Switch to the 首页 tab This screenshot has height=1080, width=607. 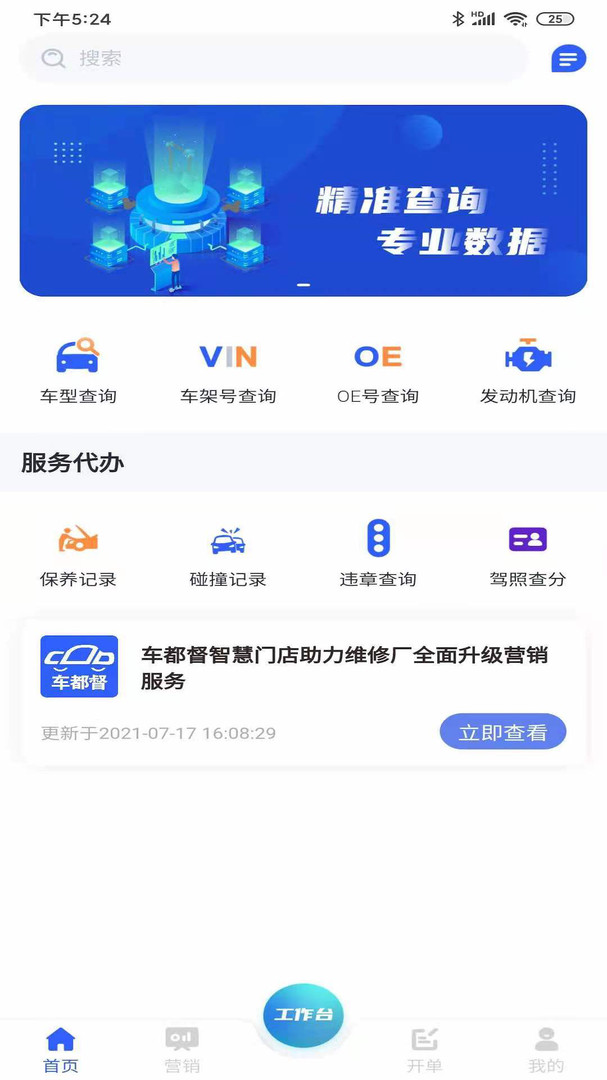click(61, 1049)
